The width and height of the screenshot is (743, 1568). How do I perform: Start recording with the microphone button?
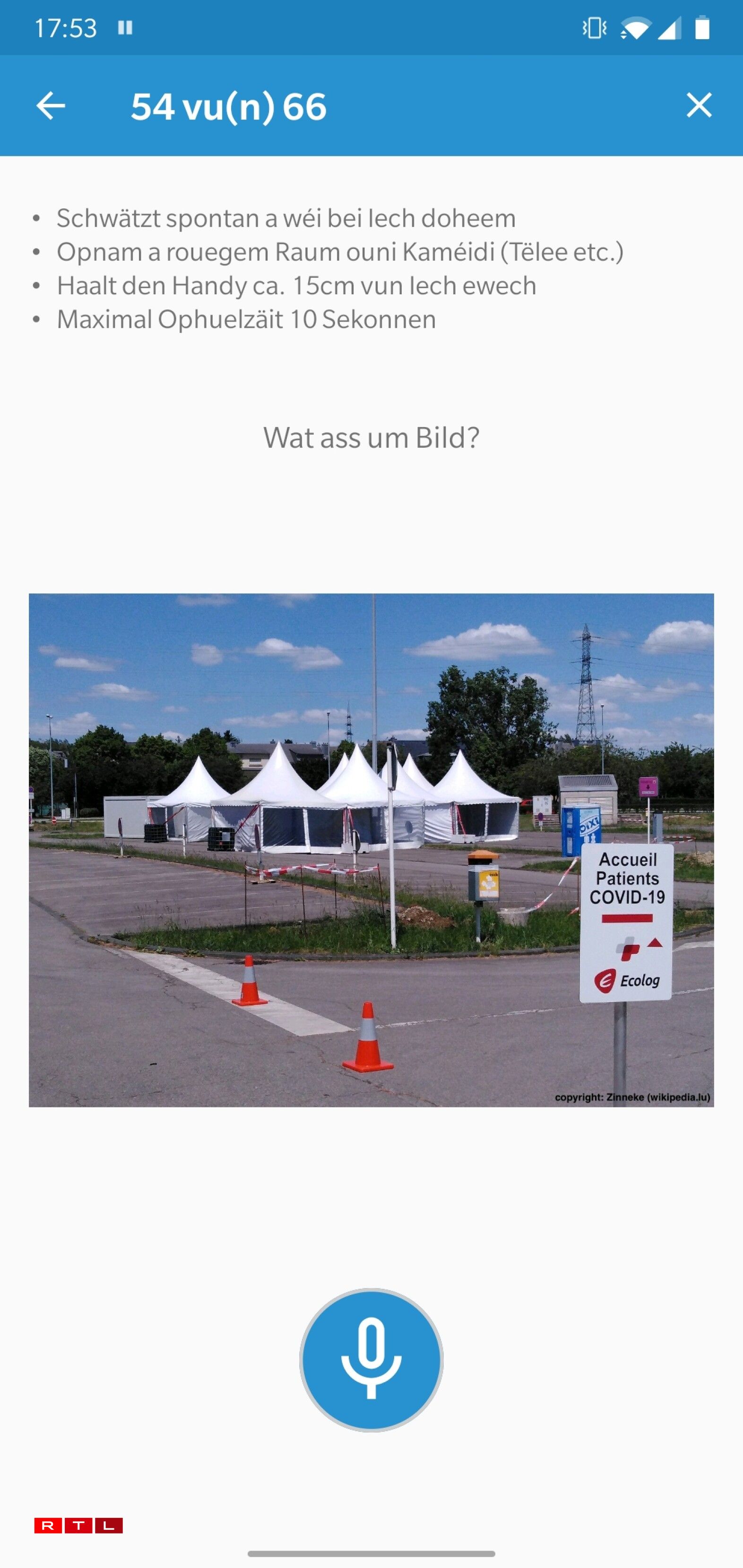tap(371, 1359)
